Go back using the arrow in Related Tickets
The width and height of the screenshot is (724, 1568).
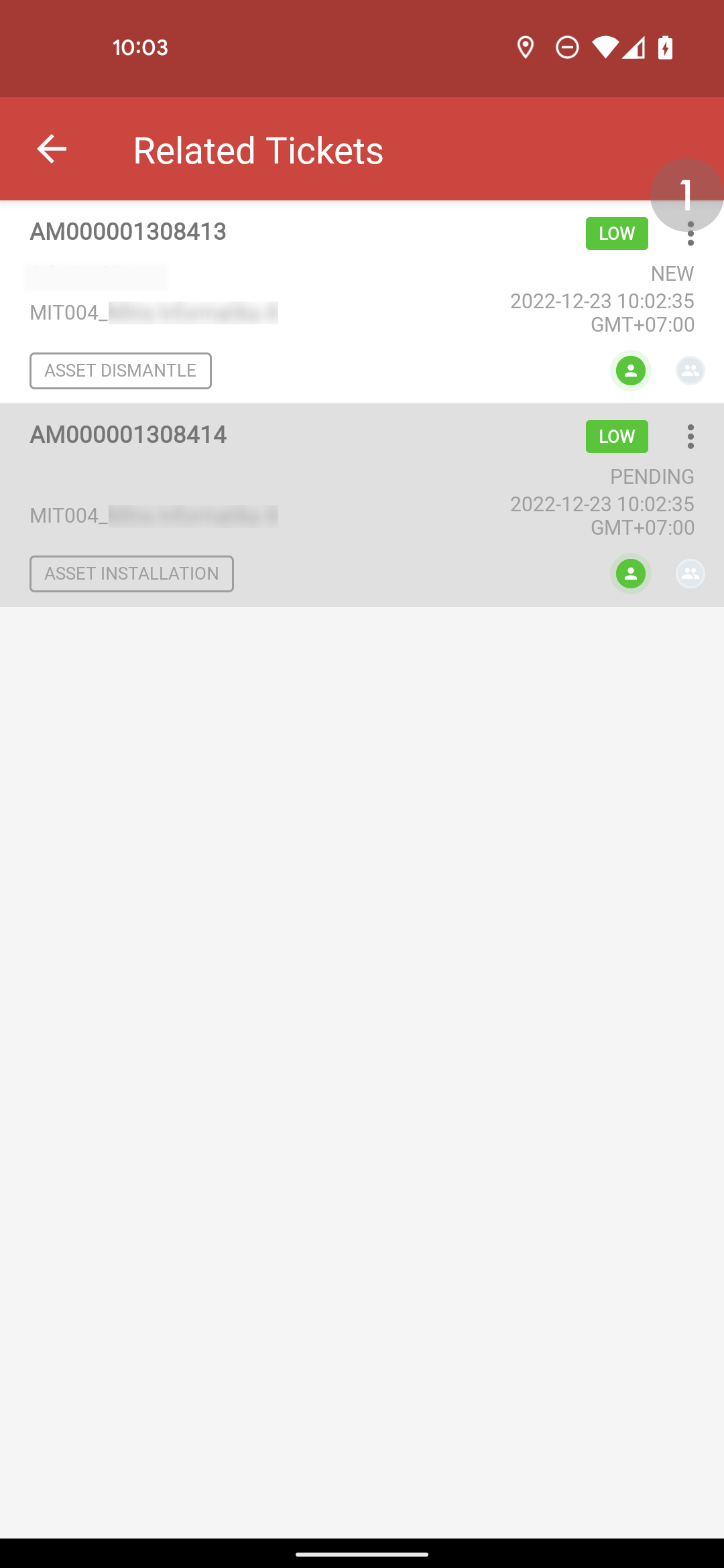pyautogui.click(x=52, y=149)
